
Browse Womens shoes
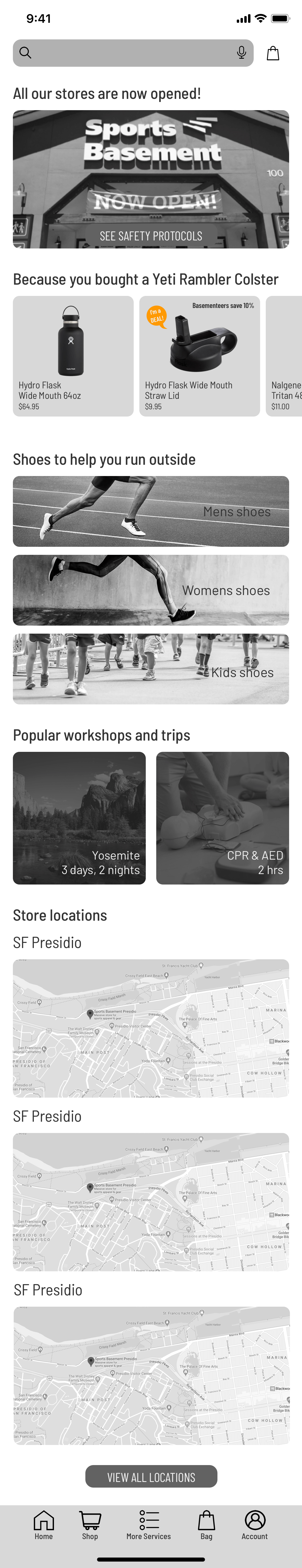[151, 590]
